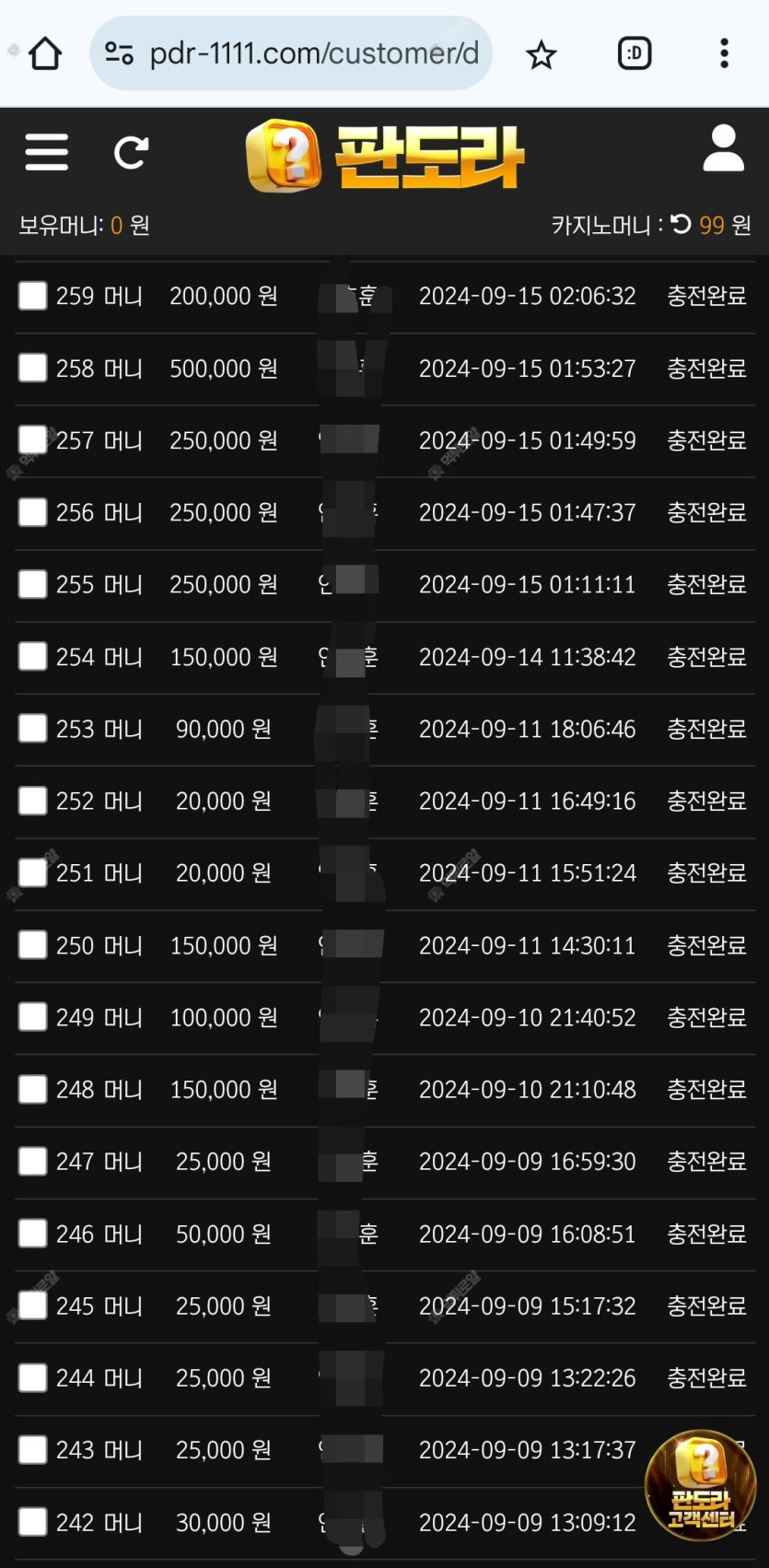
Task: Mark the checkbox for entry 254
Action: pyautogui.click(x=33, y=656)
